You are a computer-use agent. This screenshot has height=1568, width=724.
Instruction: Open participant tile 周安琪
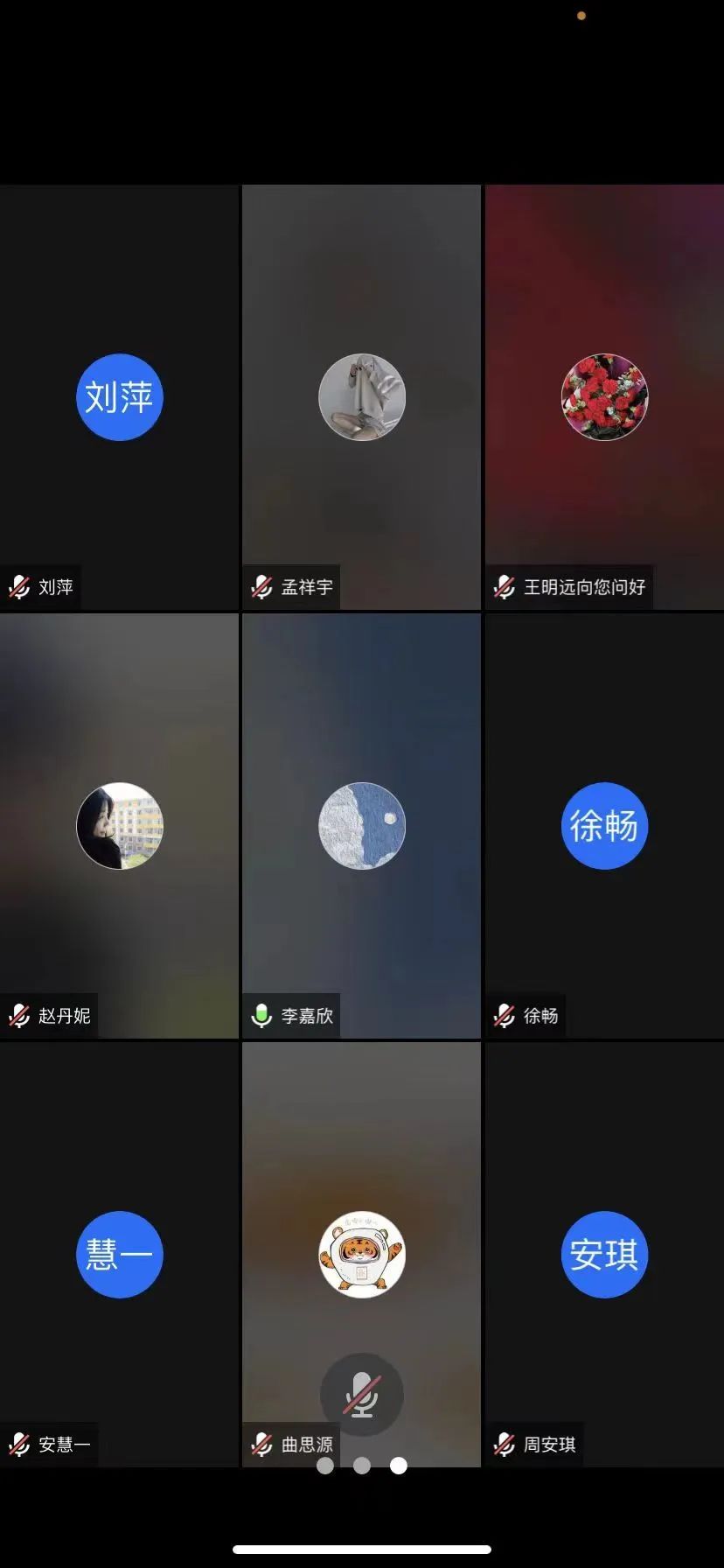pyautogui.click(x=604, y=1255)
